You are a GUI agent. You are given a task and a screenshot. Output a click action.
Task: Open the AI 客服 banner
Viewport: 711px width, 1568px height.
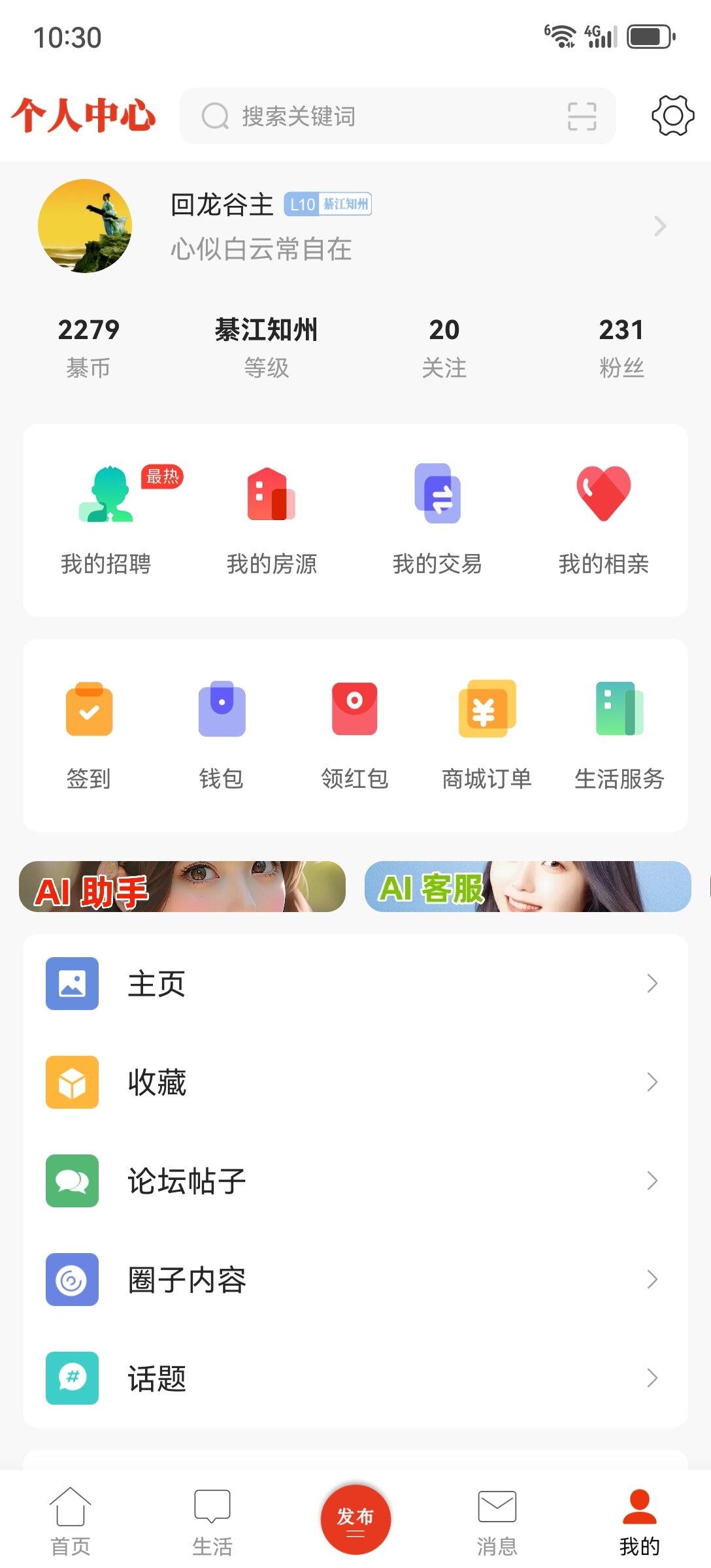[527, 887]
